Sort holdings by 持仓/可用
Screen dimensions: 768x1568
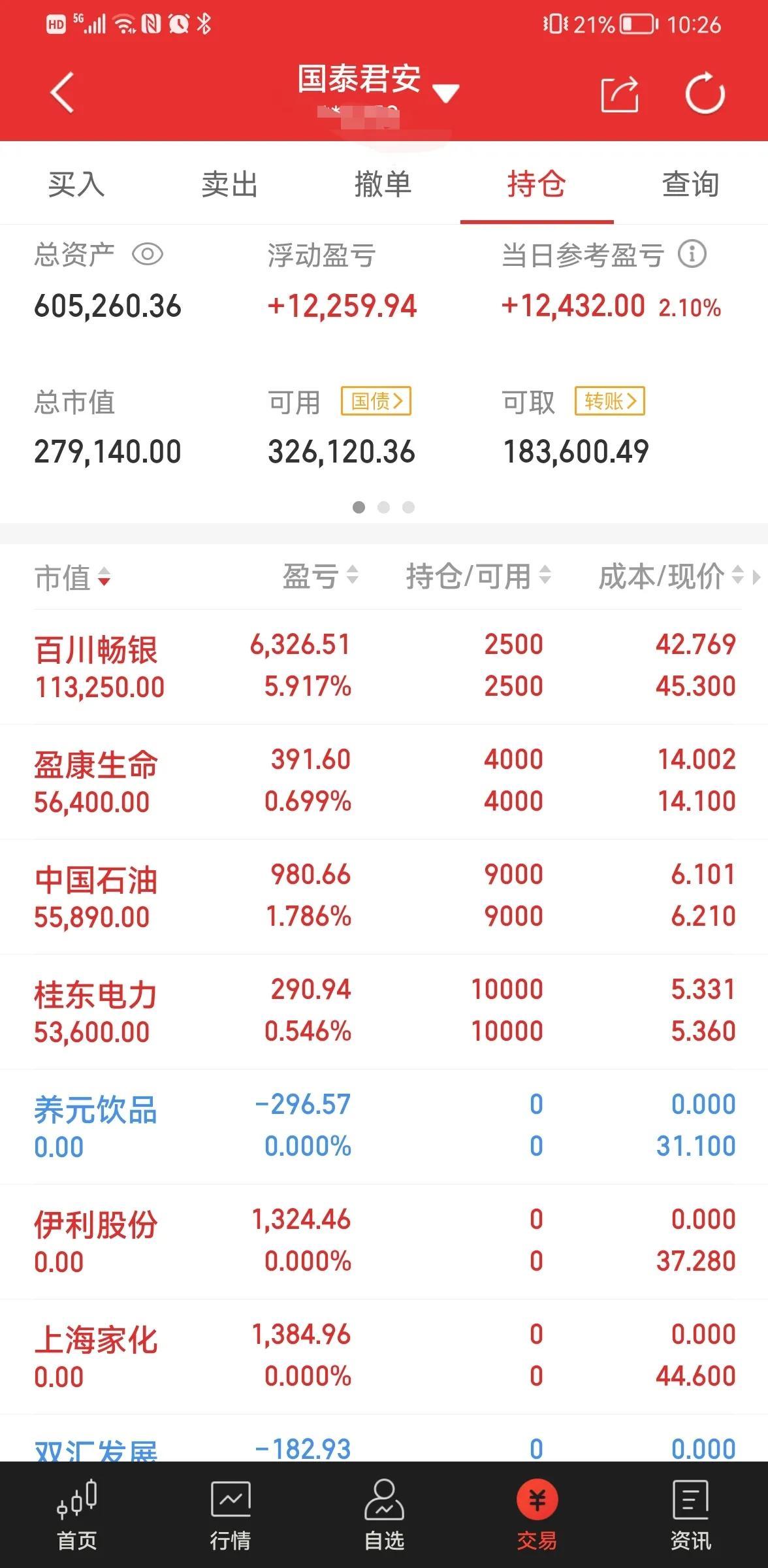coord(479,576)
